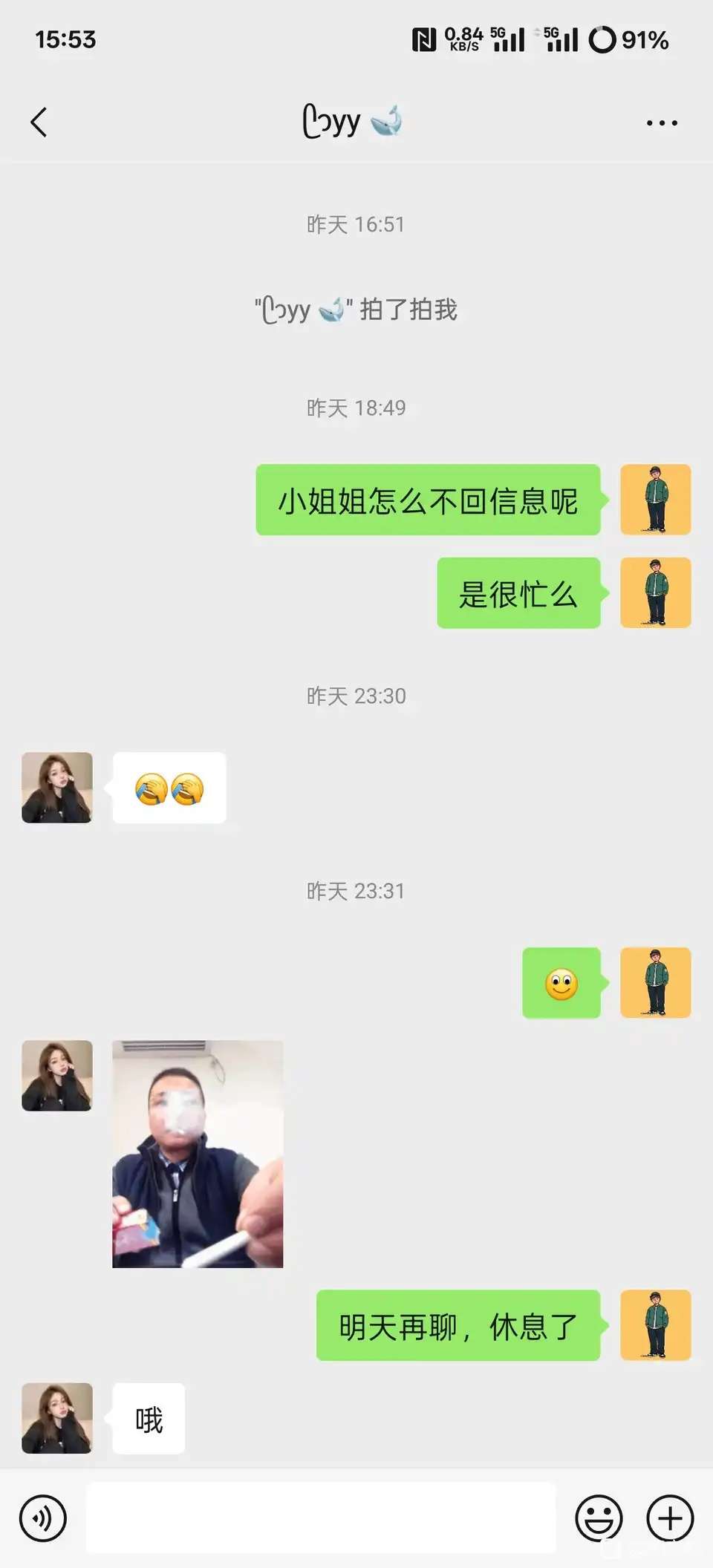Open the photo received in chat
This screenshot has width=713, height=1568.
198,1154
